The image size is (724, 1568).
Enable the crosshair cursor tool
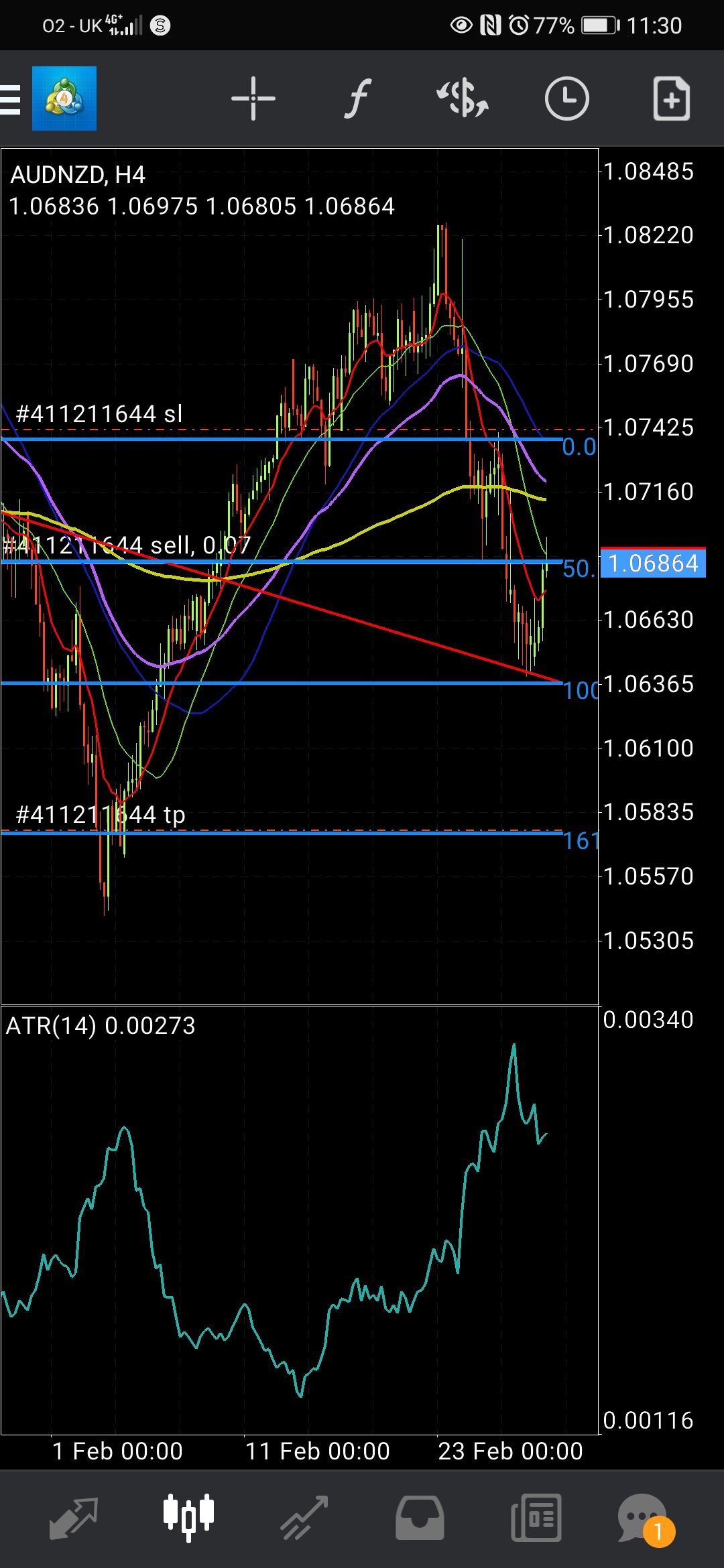[253, 99]
